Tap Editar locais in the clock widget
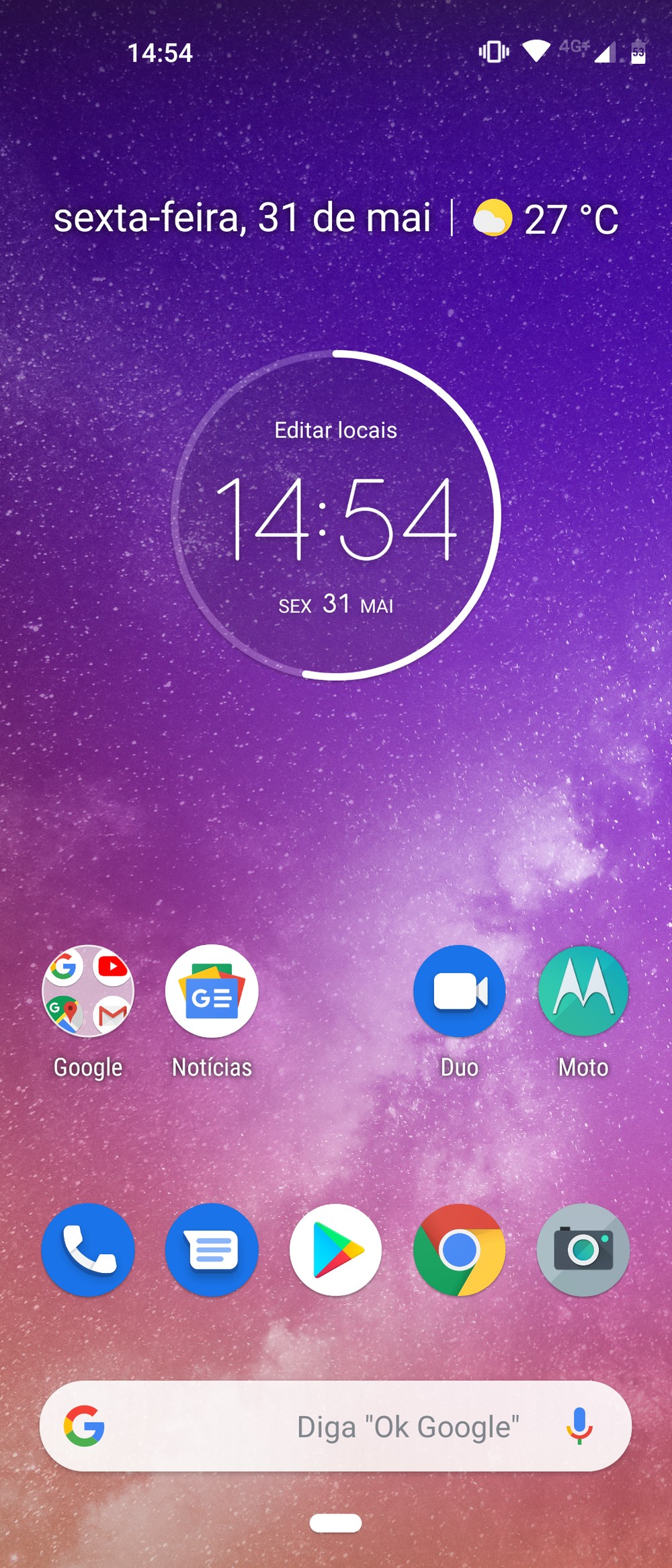672x1568 pixels. (335, 430)
